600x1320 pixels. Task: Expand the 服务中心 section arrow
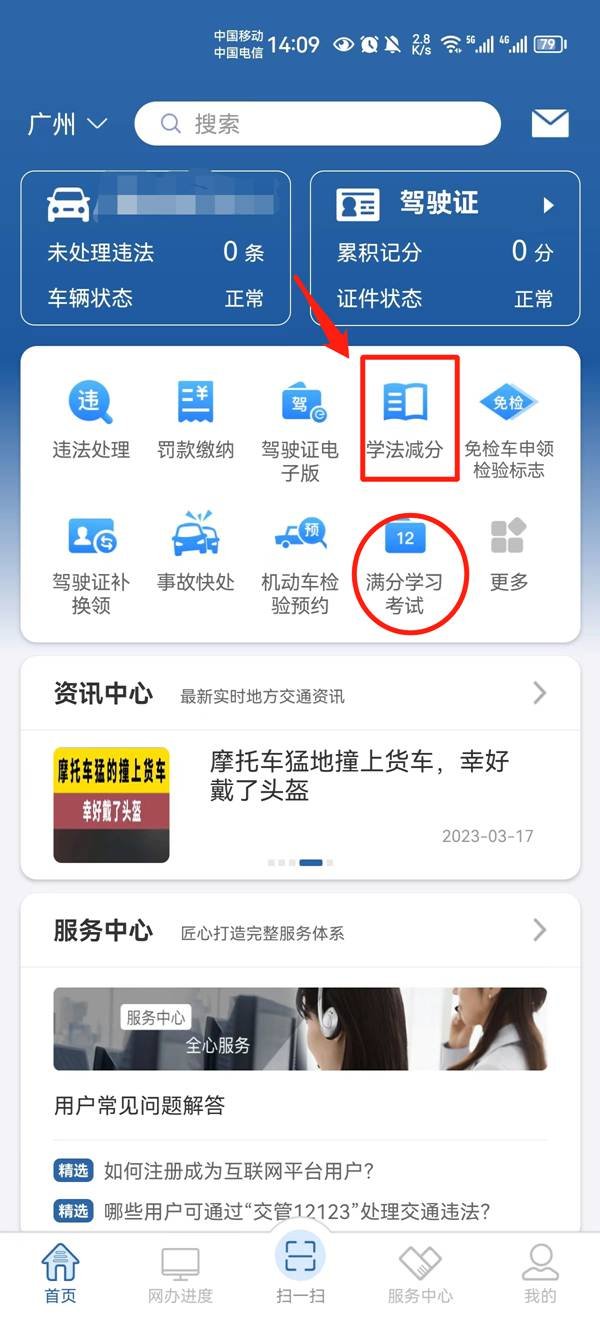(540, 930)
